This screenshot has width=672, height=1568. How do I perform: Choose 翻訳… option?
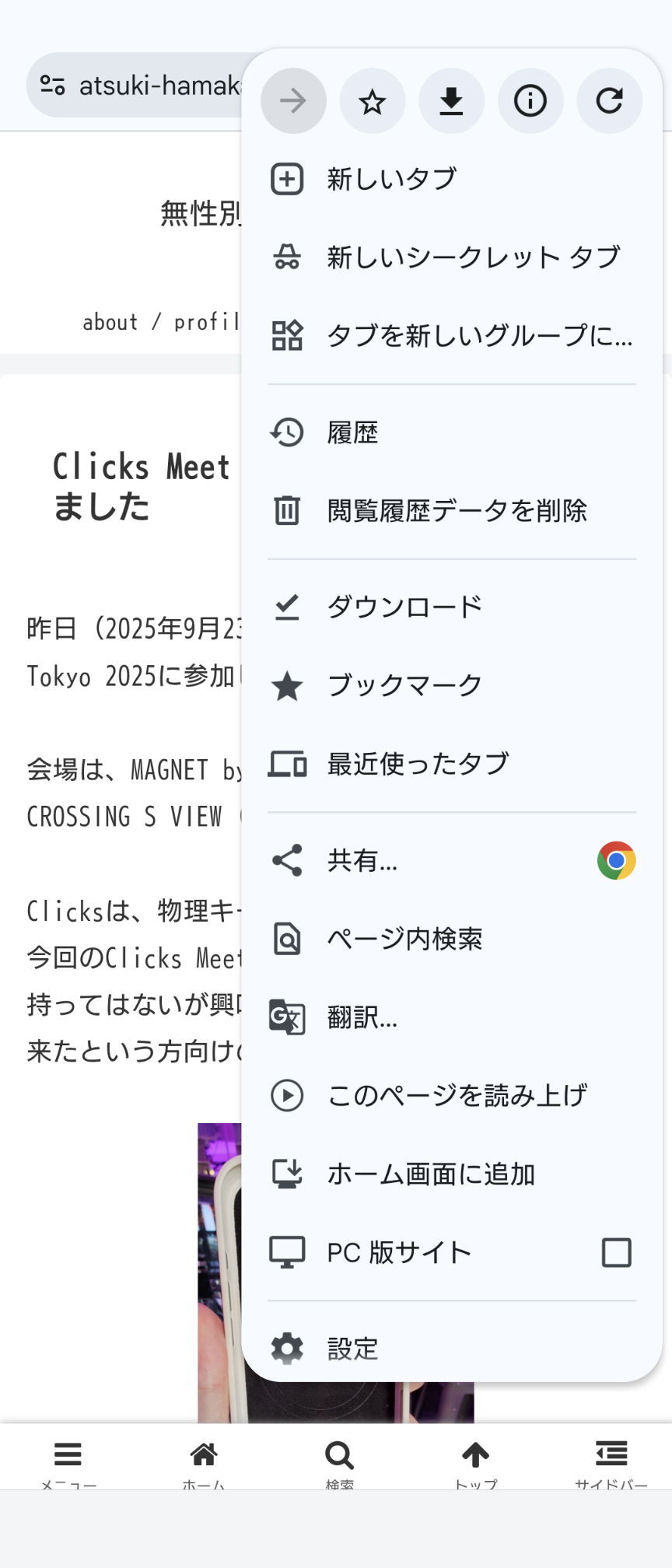pos(362,1017)
